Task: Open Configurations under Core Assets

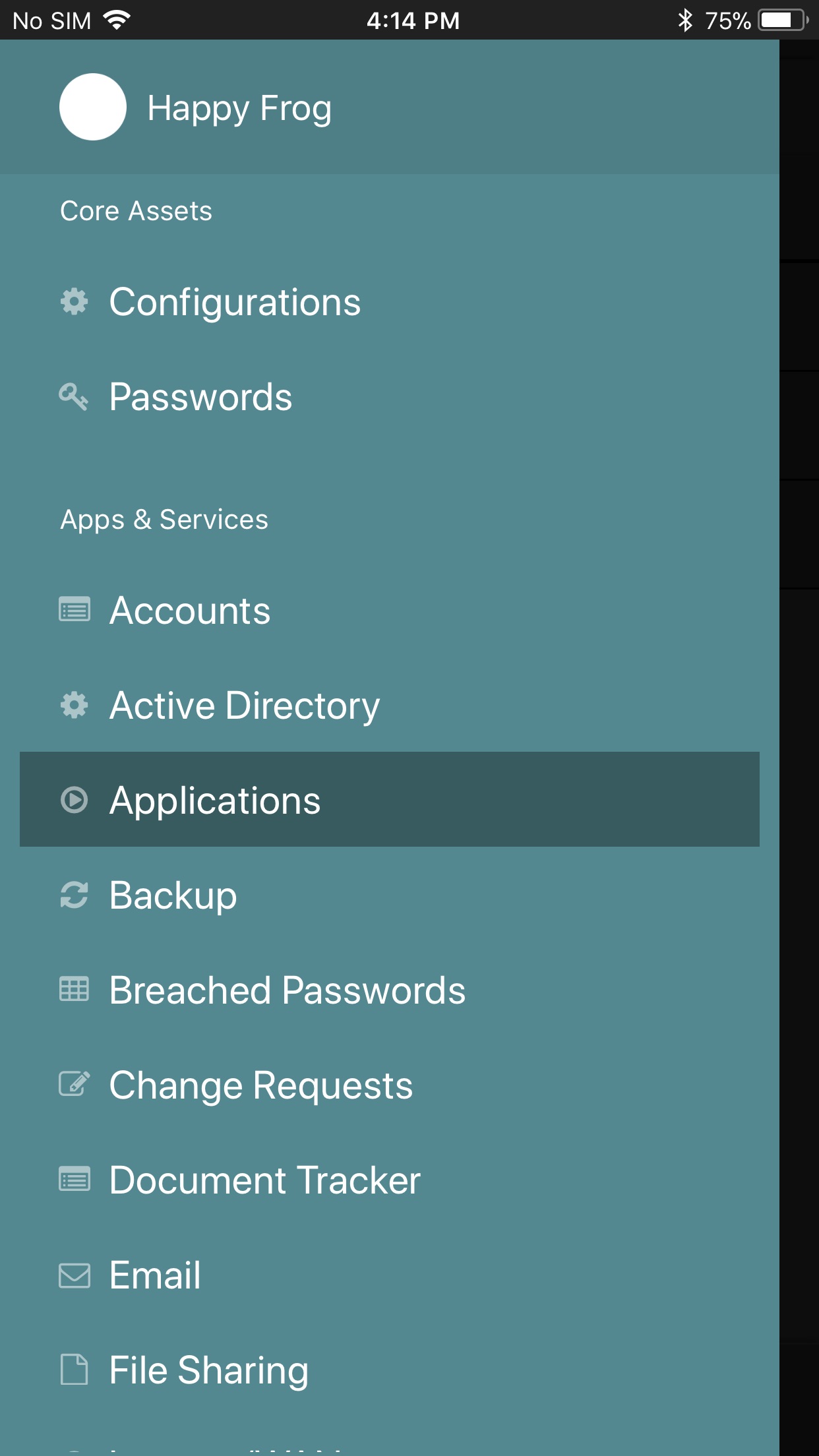Action: click(x=235, y=302)
